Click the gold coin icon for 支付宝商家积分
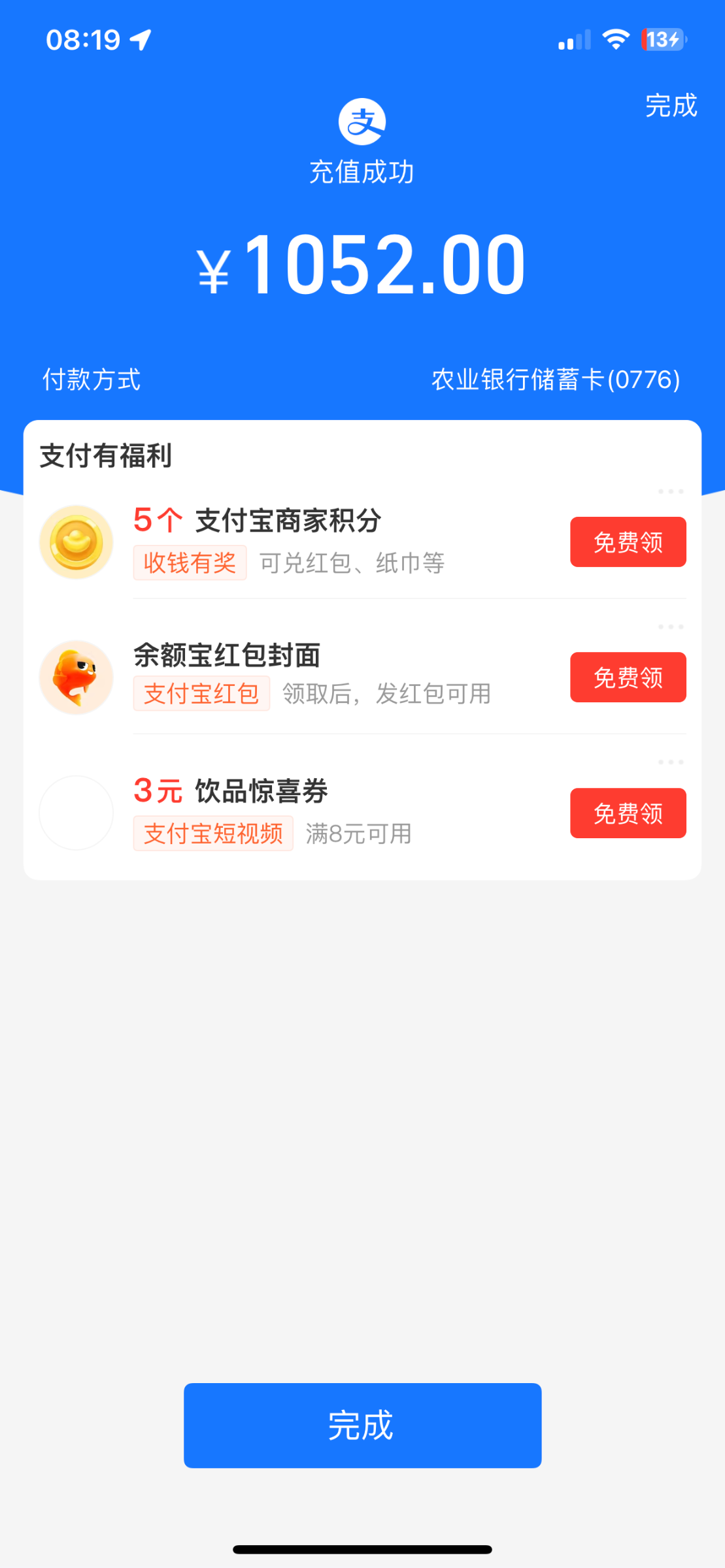 76,541
